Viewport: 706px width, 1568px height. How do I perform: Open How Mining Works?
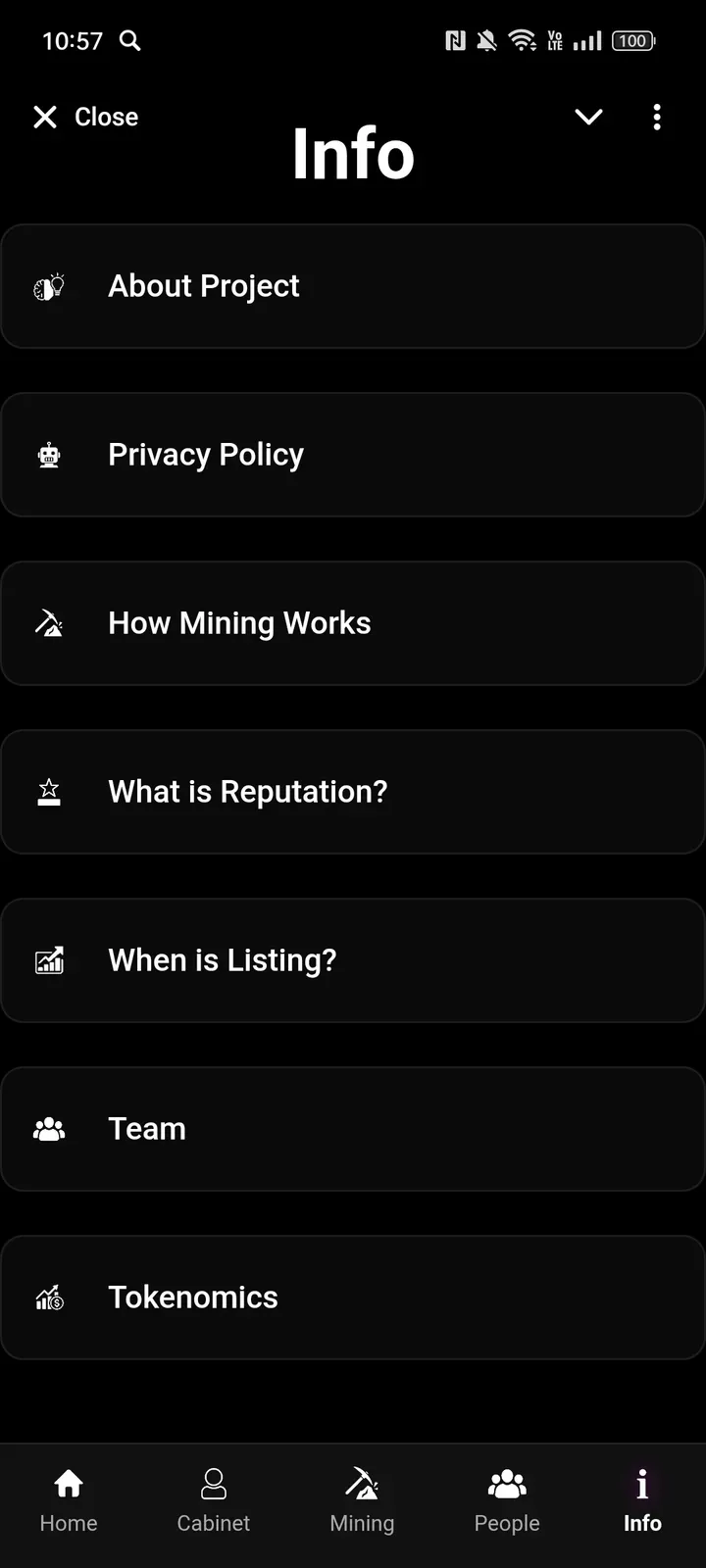(x=353, y=623)
